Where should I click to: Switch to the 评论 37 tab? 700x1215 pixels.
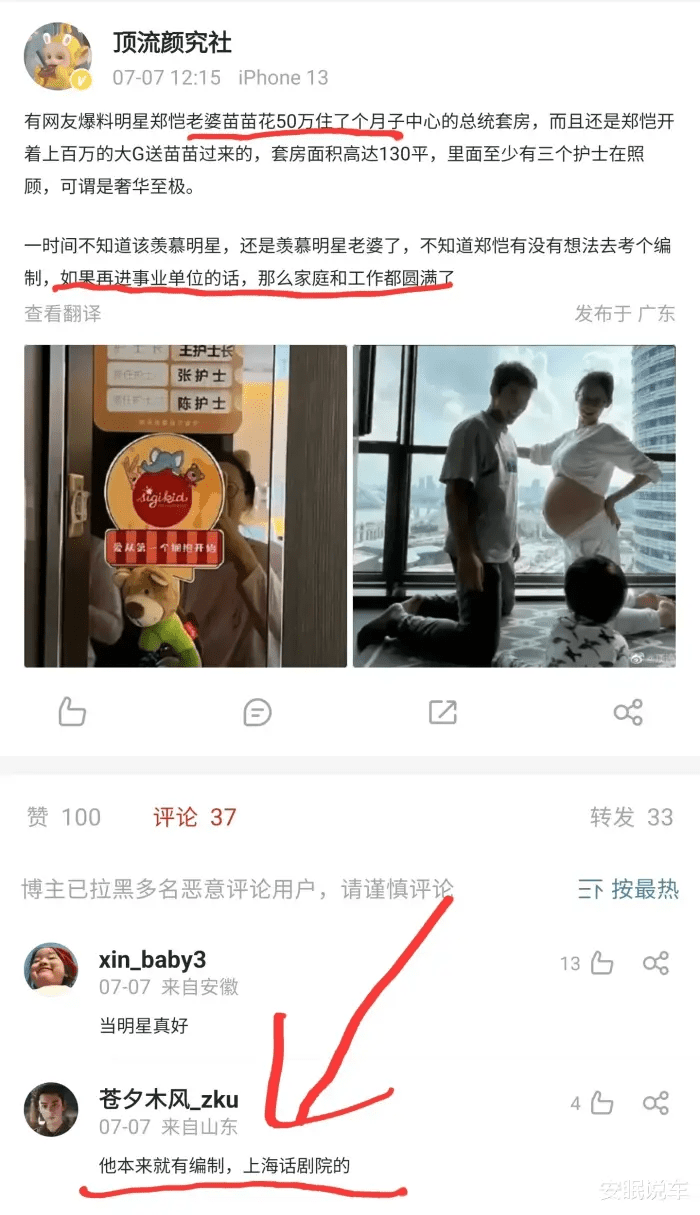coord(194,817)
